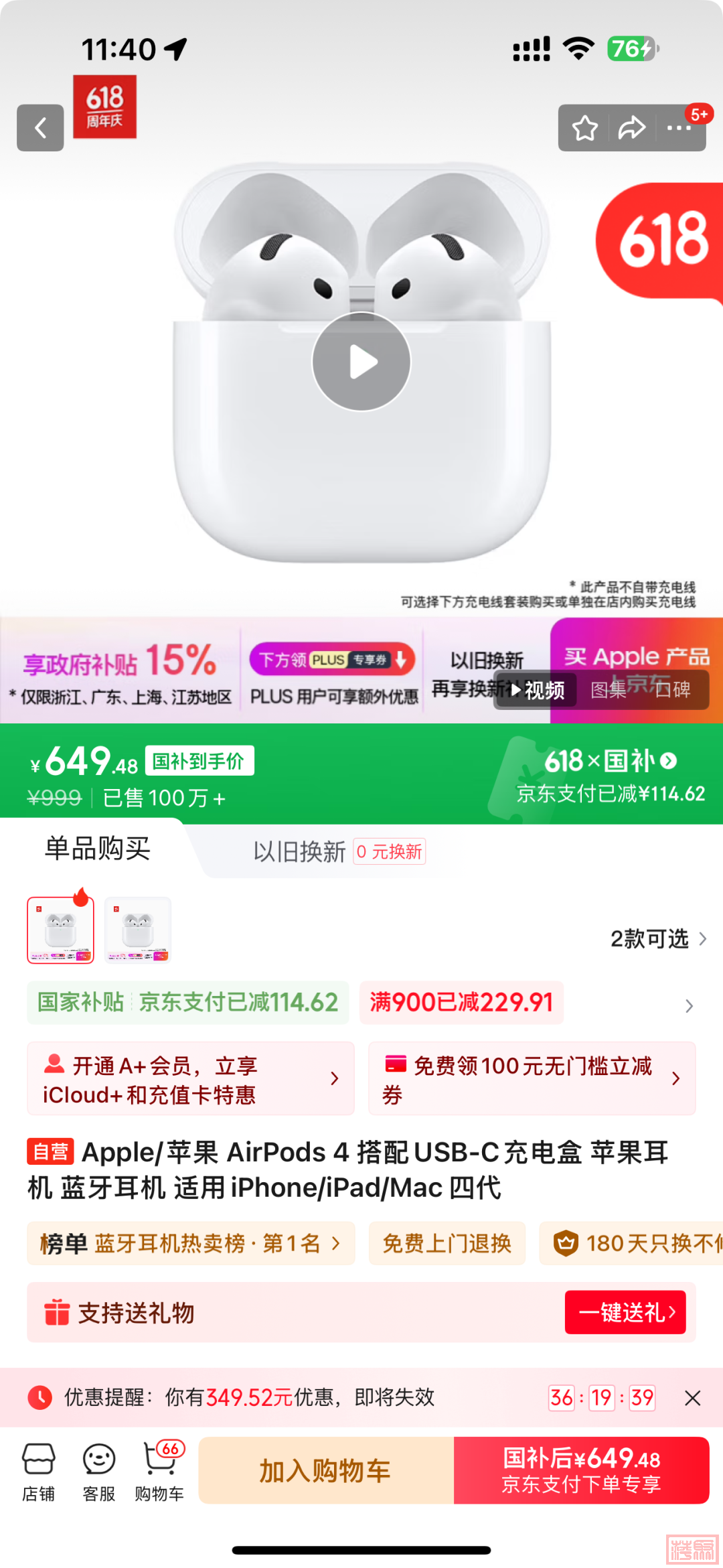Claim the free 100元无门槛立减券

[x=532, y=1078]
